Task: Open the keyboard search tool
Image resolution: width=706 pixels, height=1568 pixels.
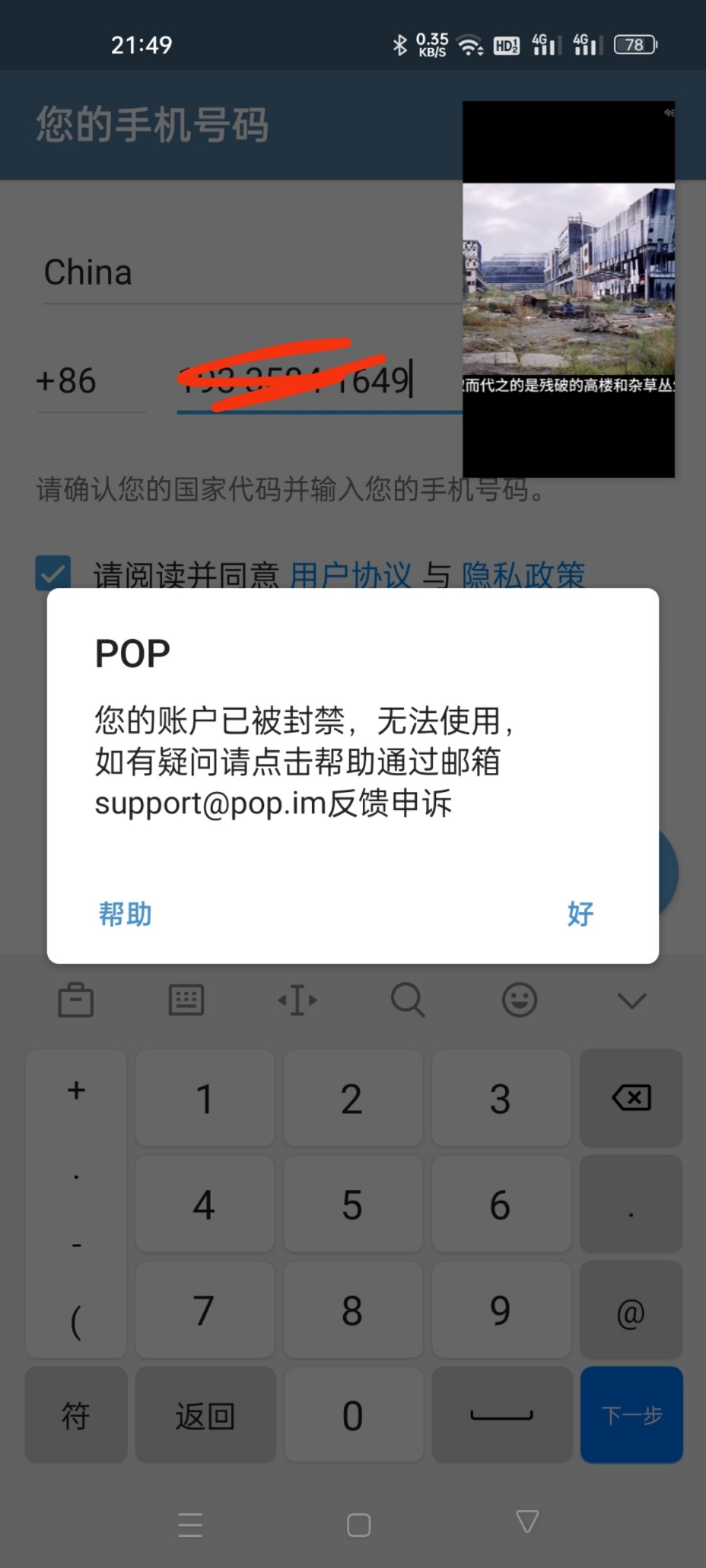Action: pos(408,1000)
